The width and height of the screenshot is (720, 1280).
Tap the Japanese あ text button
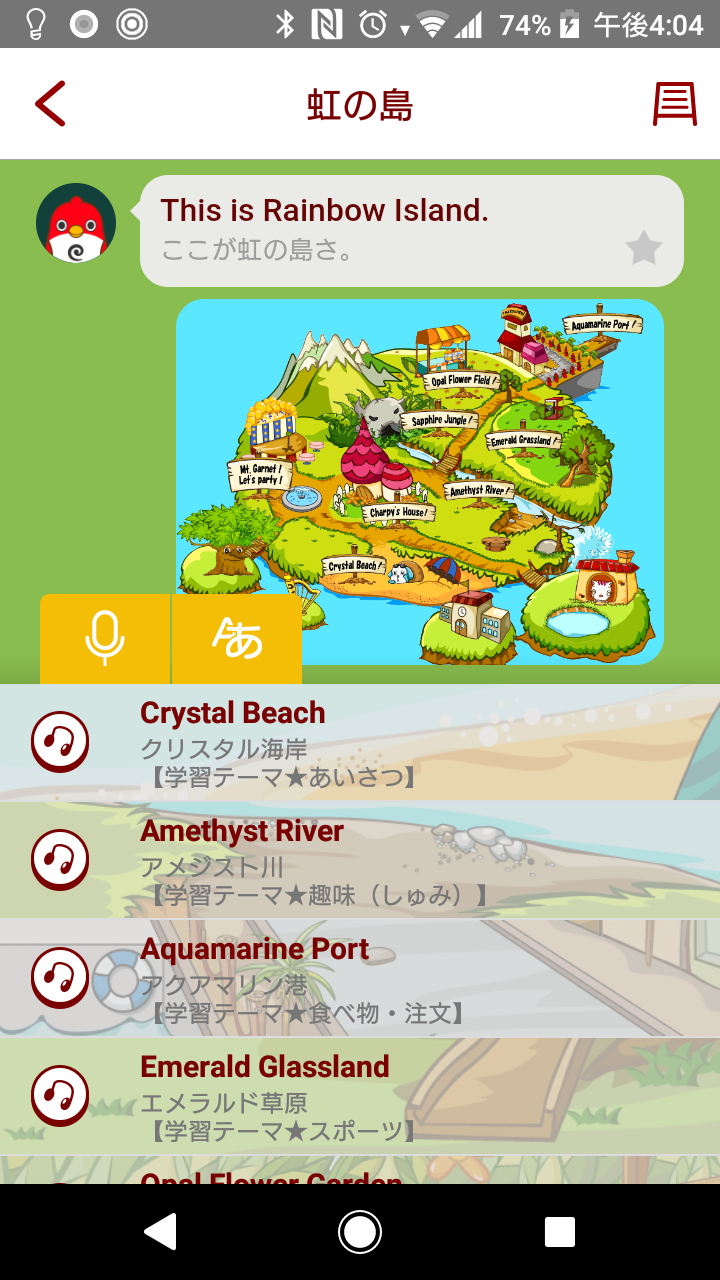coord(237,639)
